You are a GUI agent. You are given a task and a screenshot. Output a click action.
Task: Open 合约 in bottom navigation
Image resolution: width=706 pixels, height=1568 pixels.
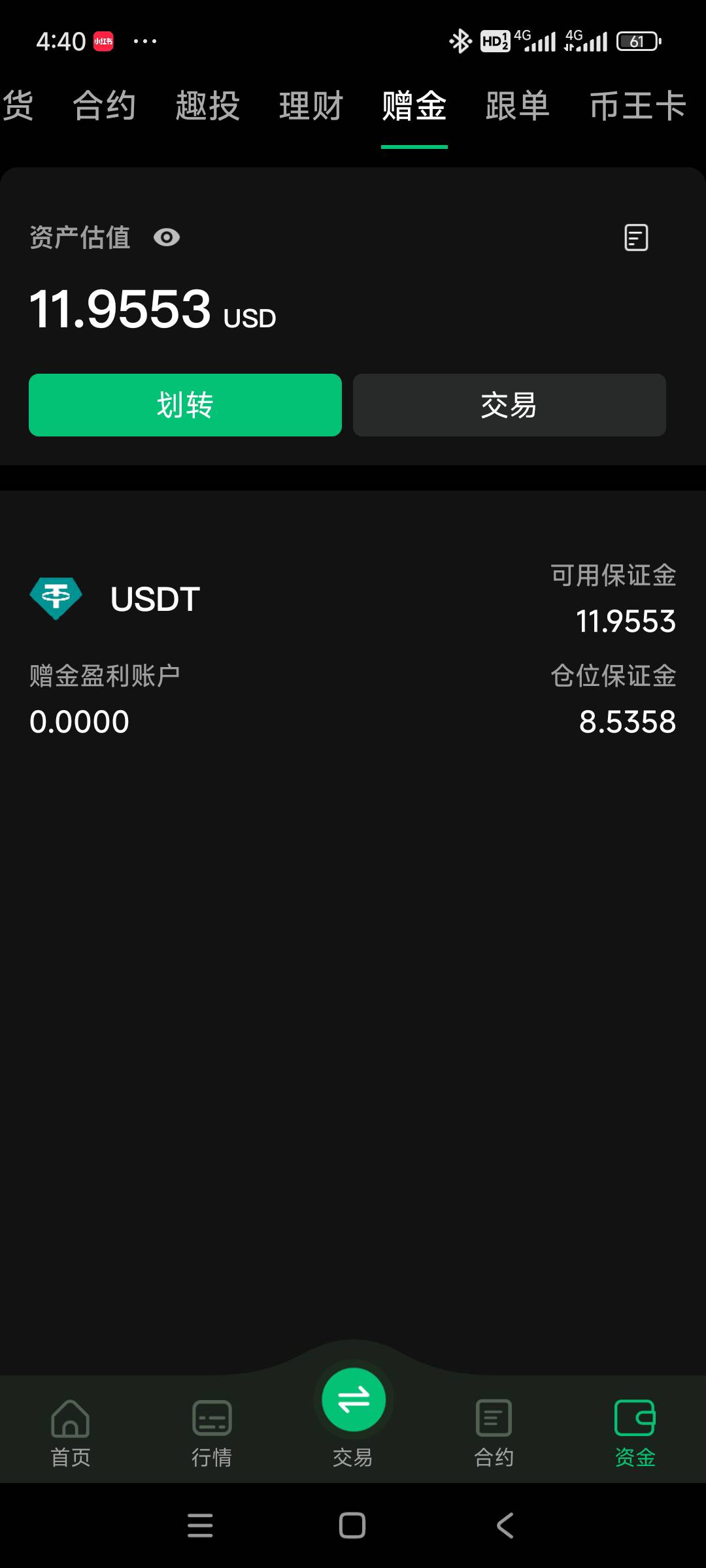pos(494,1433)
